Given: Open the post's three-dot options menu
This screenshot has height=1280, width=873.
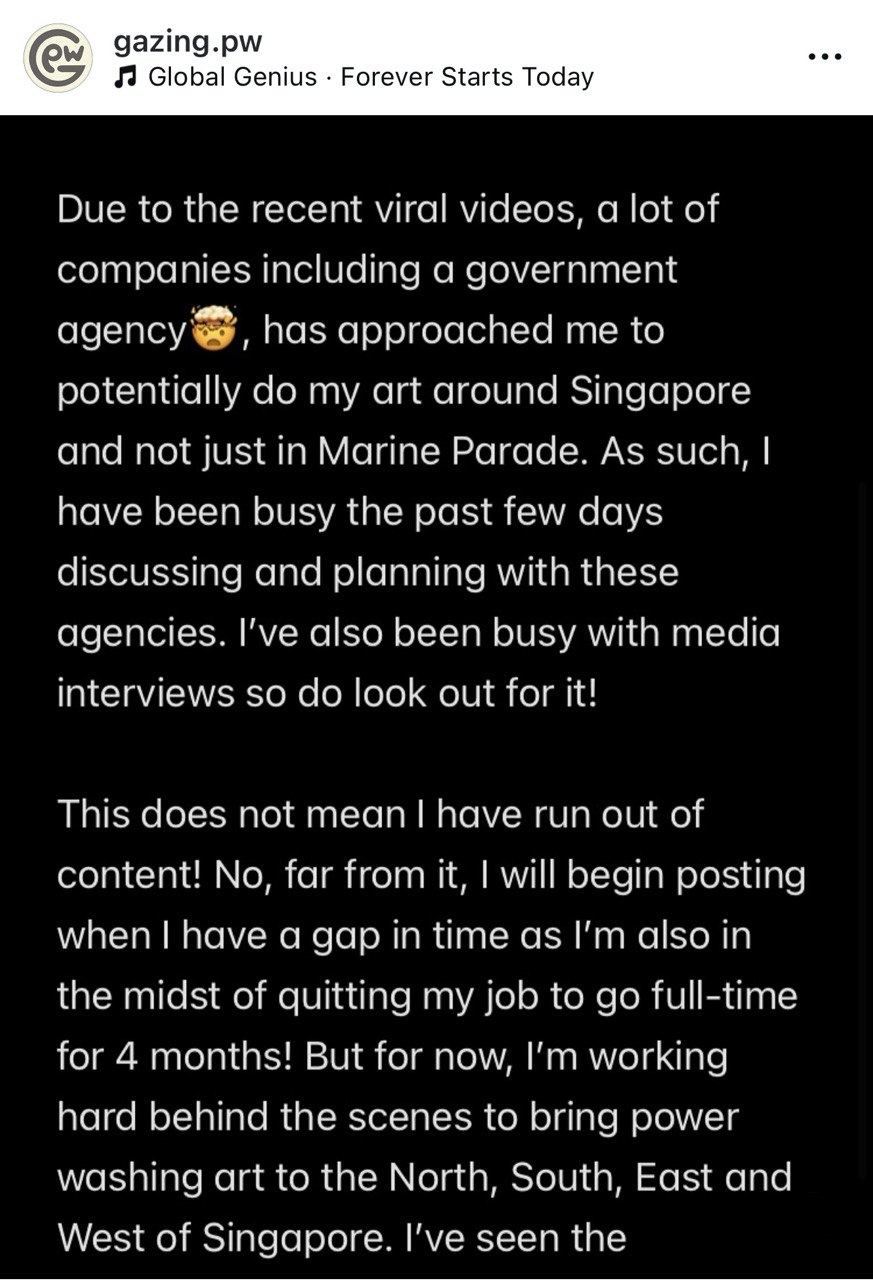Looking at the screenshot, I should (x=824, y=57).
